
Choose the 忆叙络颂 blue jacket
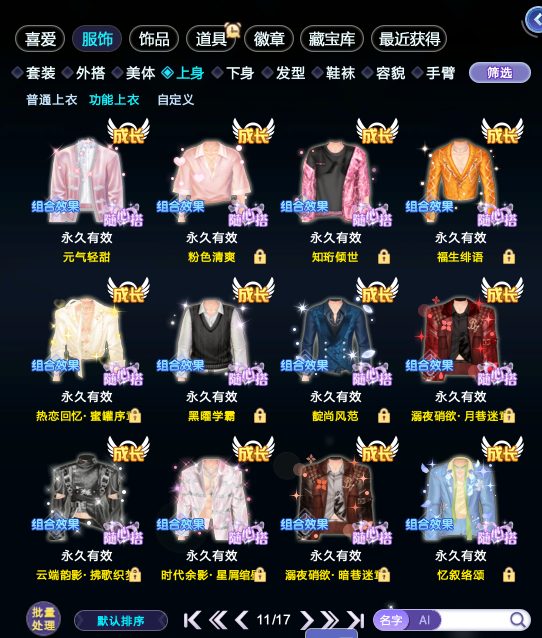[460, 498]
